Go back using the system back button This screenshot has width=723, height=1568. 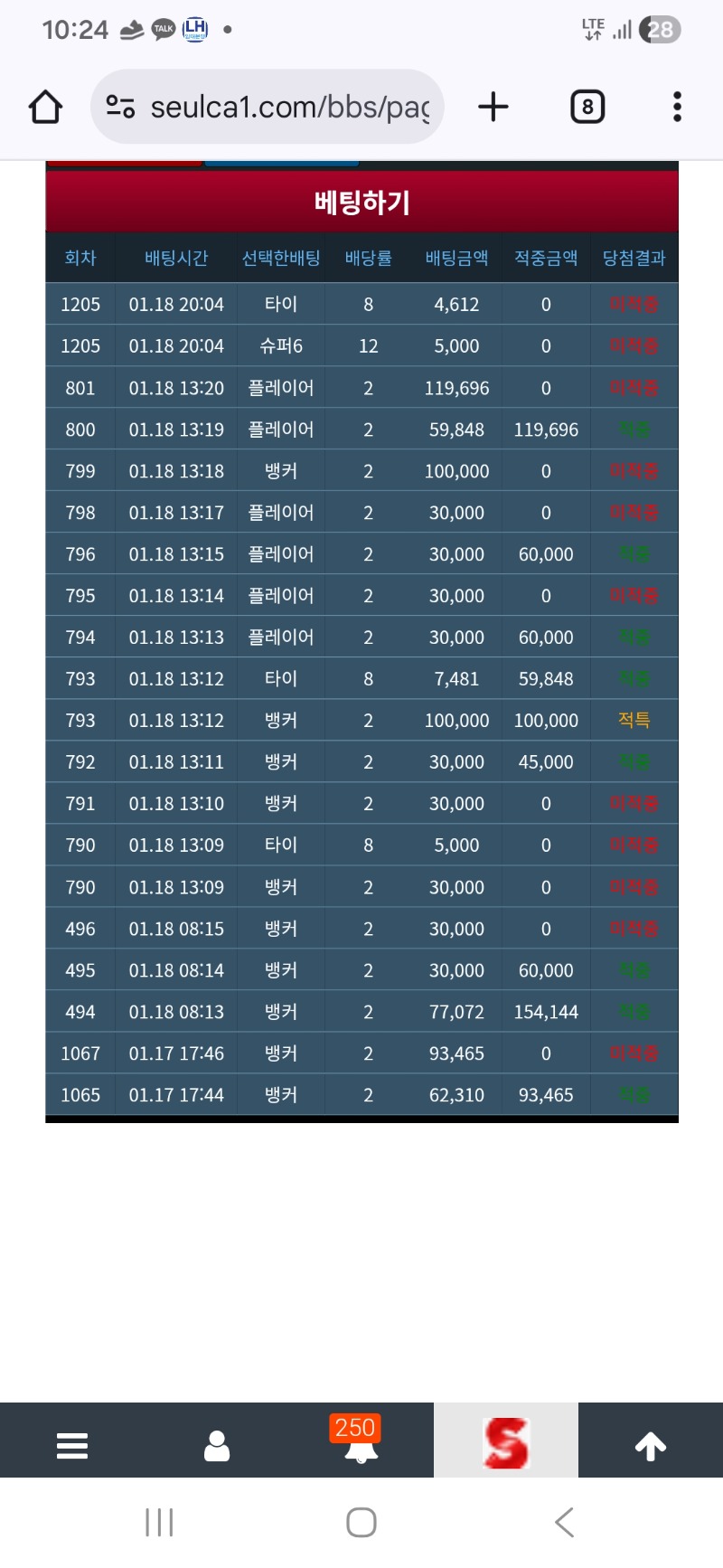[564, 1523]
